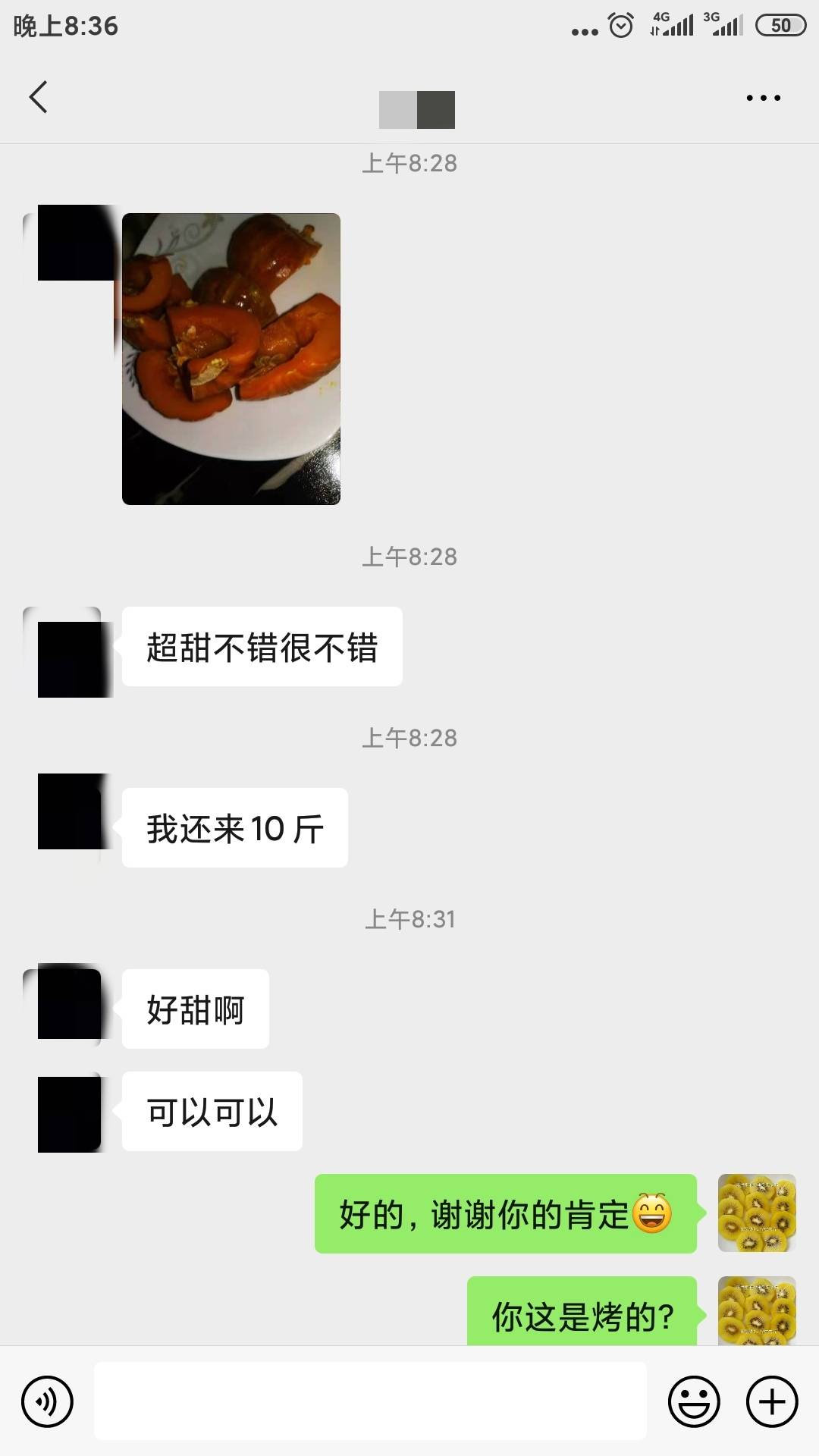The width and height of the screenshot is (819, 1456).
Task: Tap kiwi avatar beside 好的，谢谢你的肯定
Action: [x=757, y=1213]
